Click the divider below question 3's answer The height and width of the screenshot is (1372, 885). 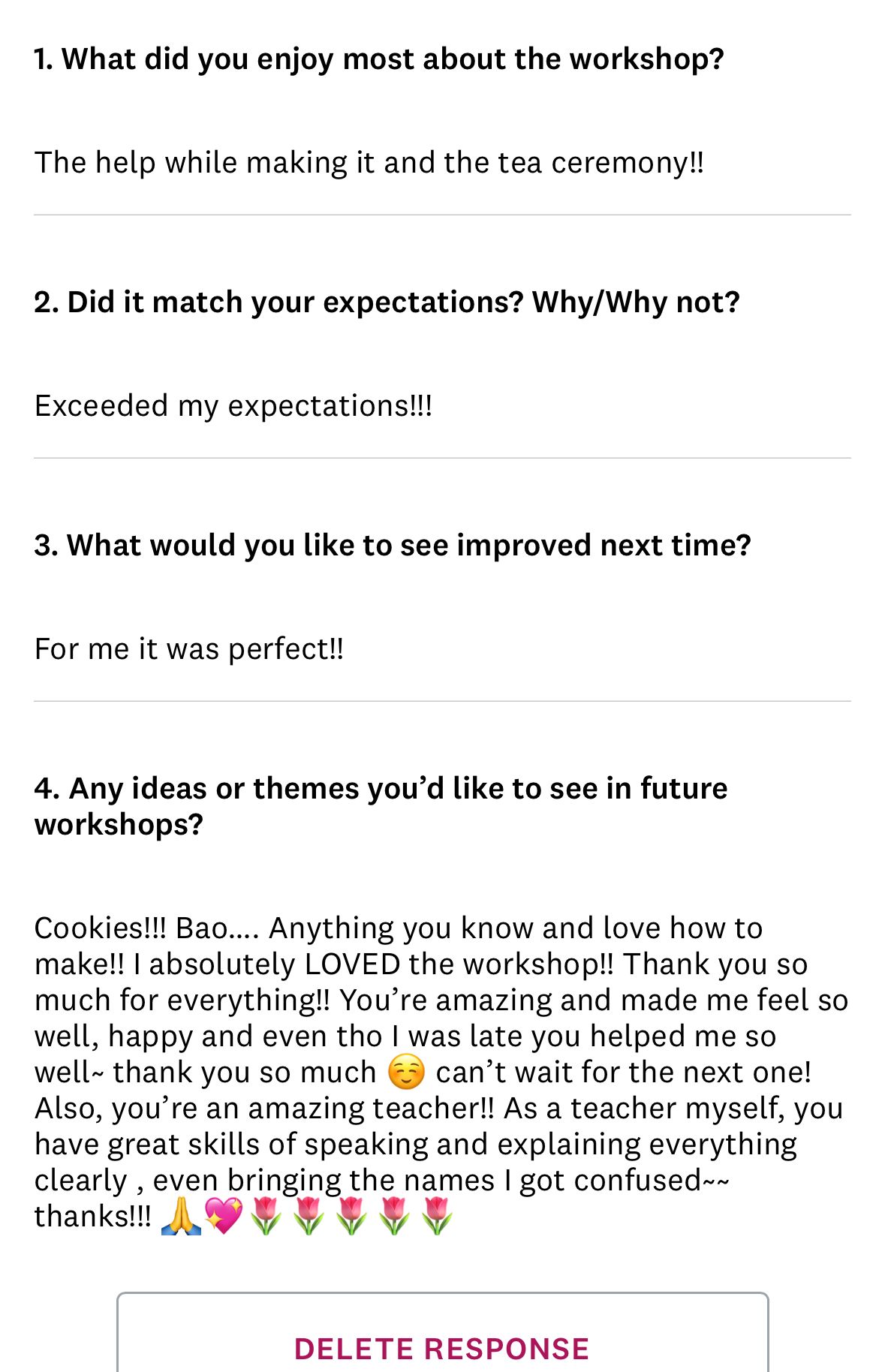442,700
